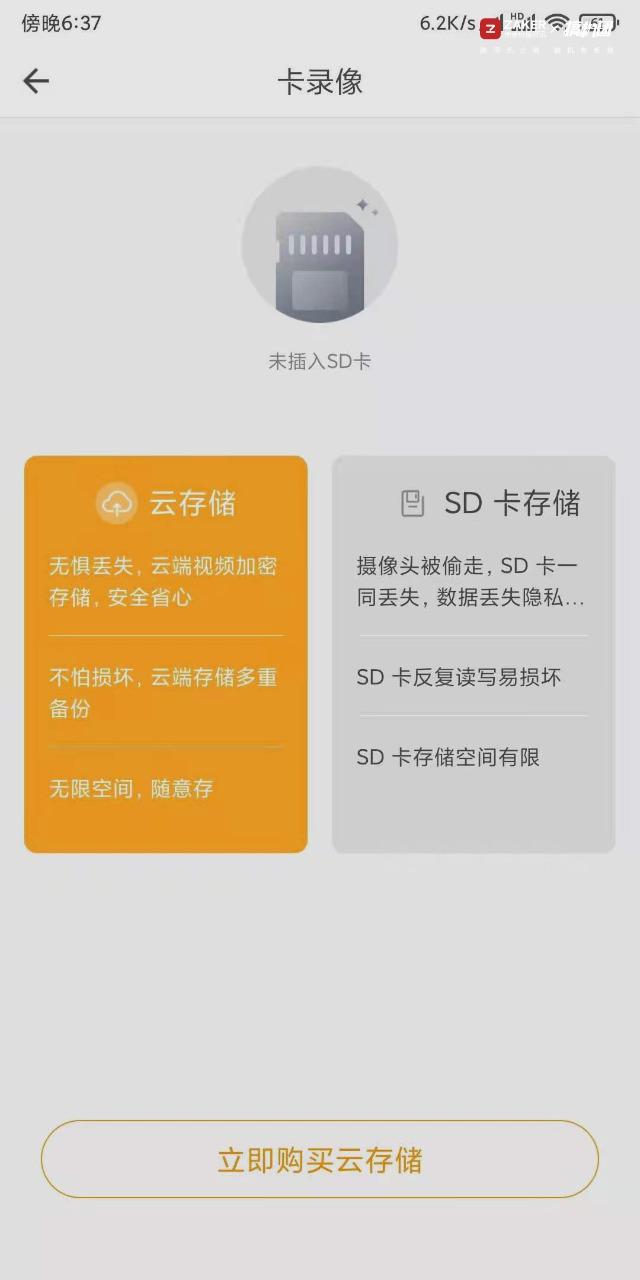Go back using the back arrow
640x1280 pixels.
pyautogui.click(x=36, y=81)
